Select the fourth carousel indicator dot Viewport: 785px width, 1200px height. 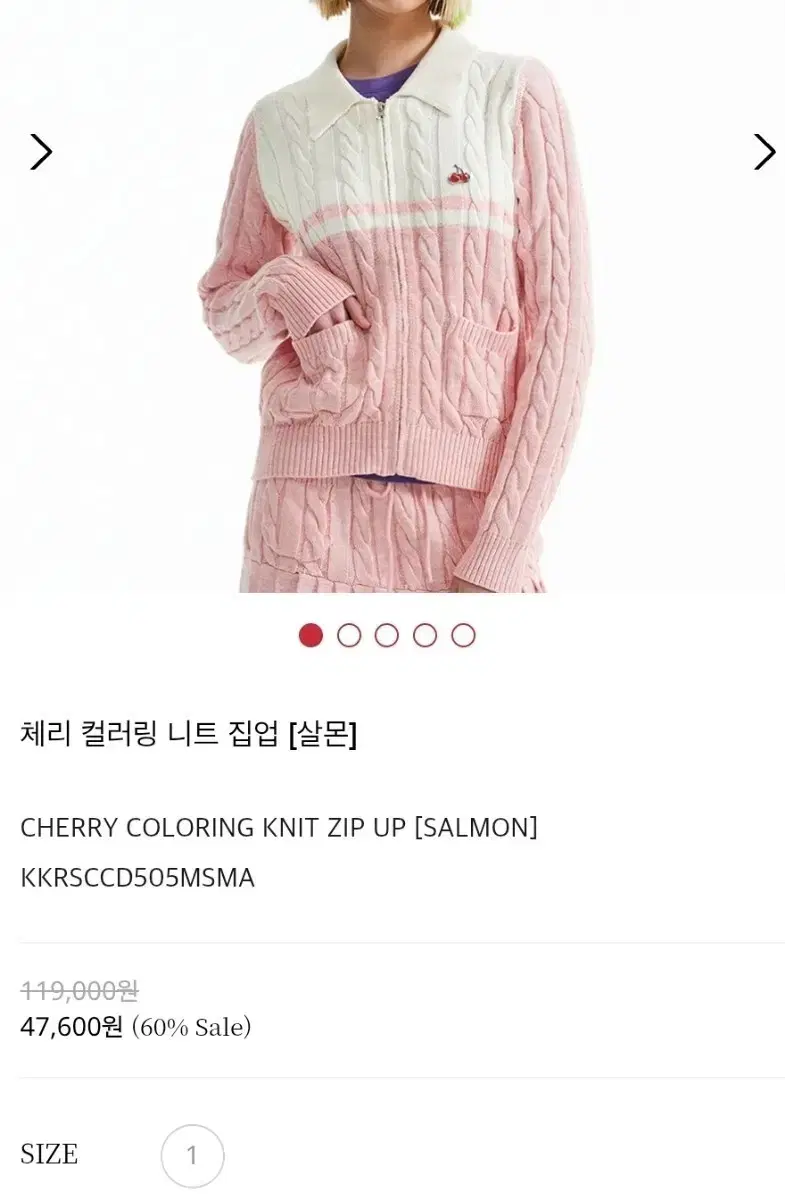424,635
